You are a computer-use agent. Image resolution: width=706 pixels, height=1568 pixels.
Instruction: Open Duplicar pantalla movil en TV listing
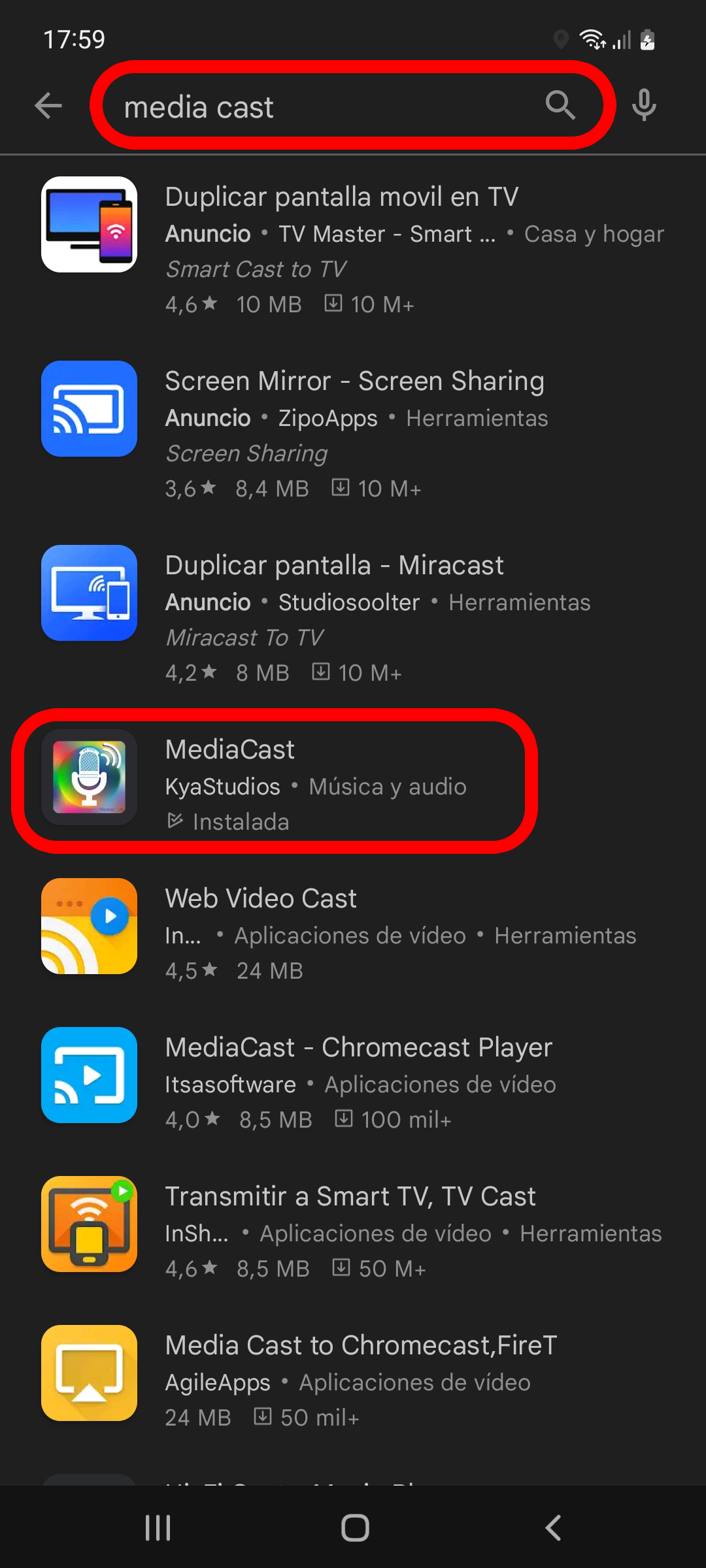pyautogui.click(x=353, y=250)
